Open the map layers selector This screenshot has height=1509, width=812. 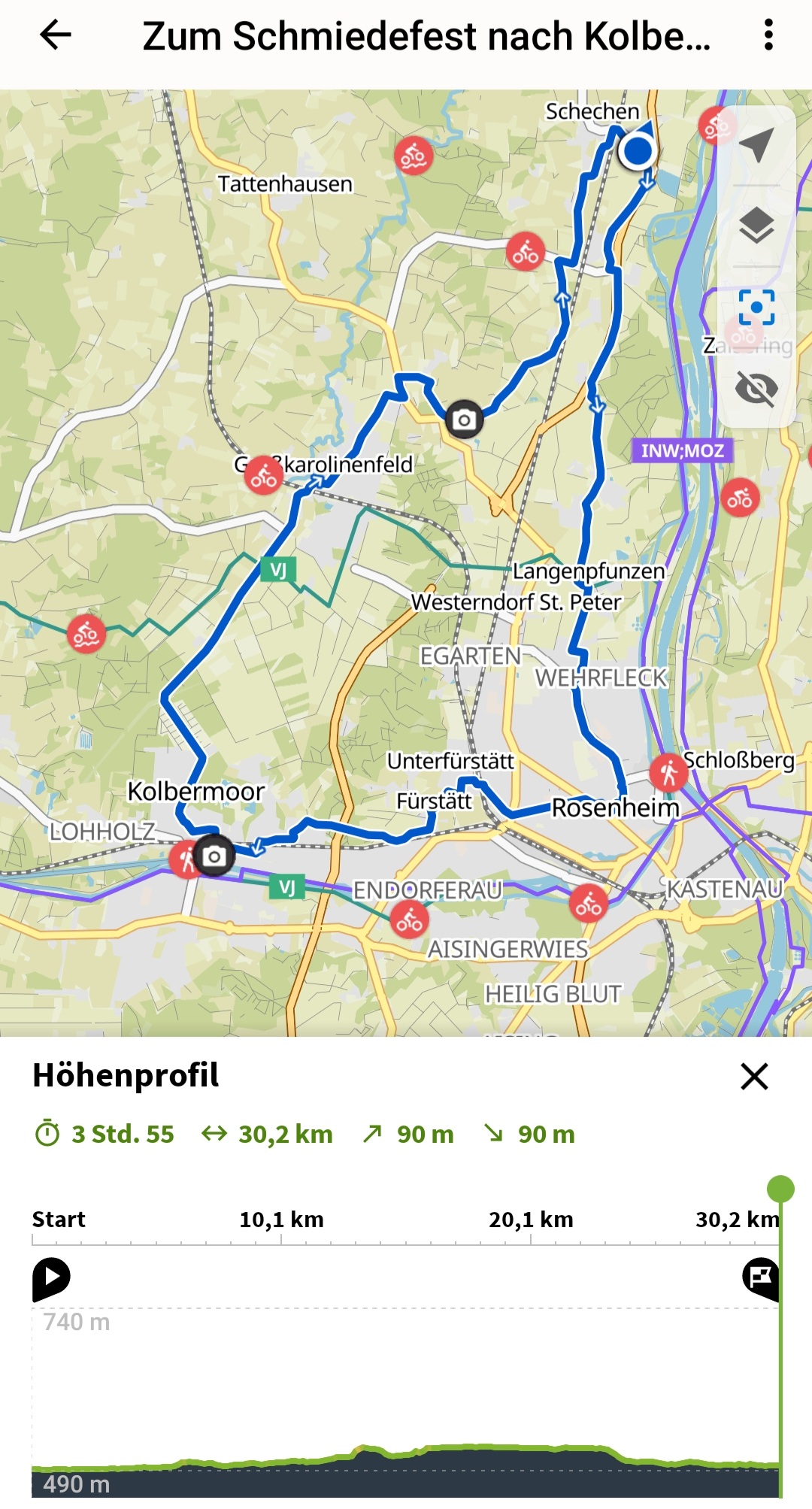click(756, 225)
